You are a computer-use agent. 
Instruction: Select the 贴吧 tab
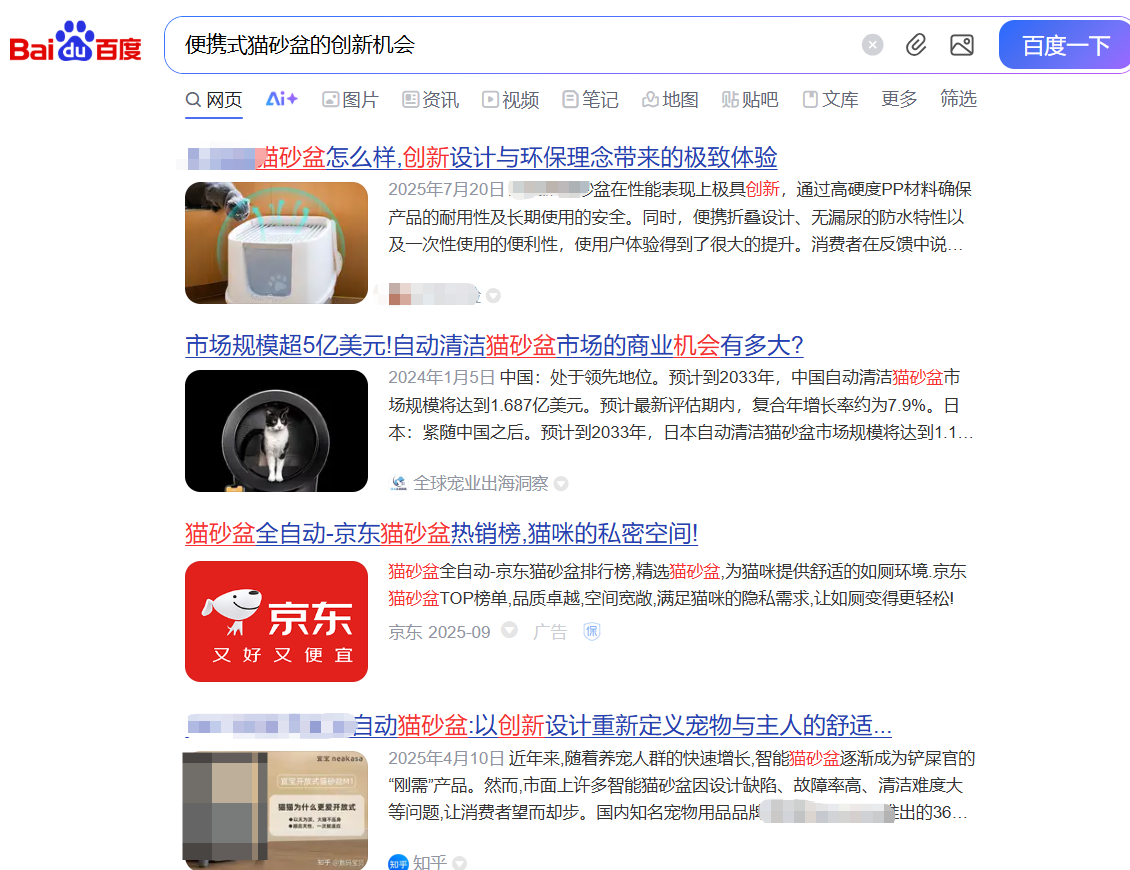[750, 100]
